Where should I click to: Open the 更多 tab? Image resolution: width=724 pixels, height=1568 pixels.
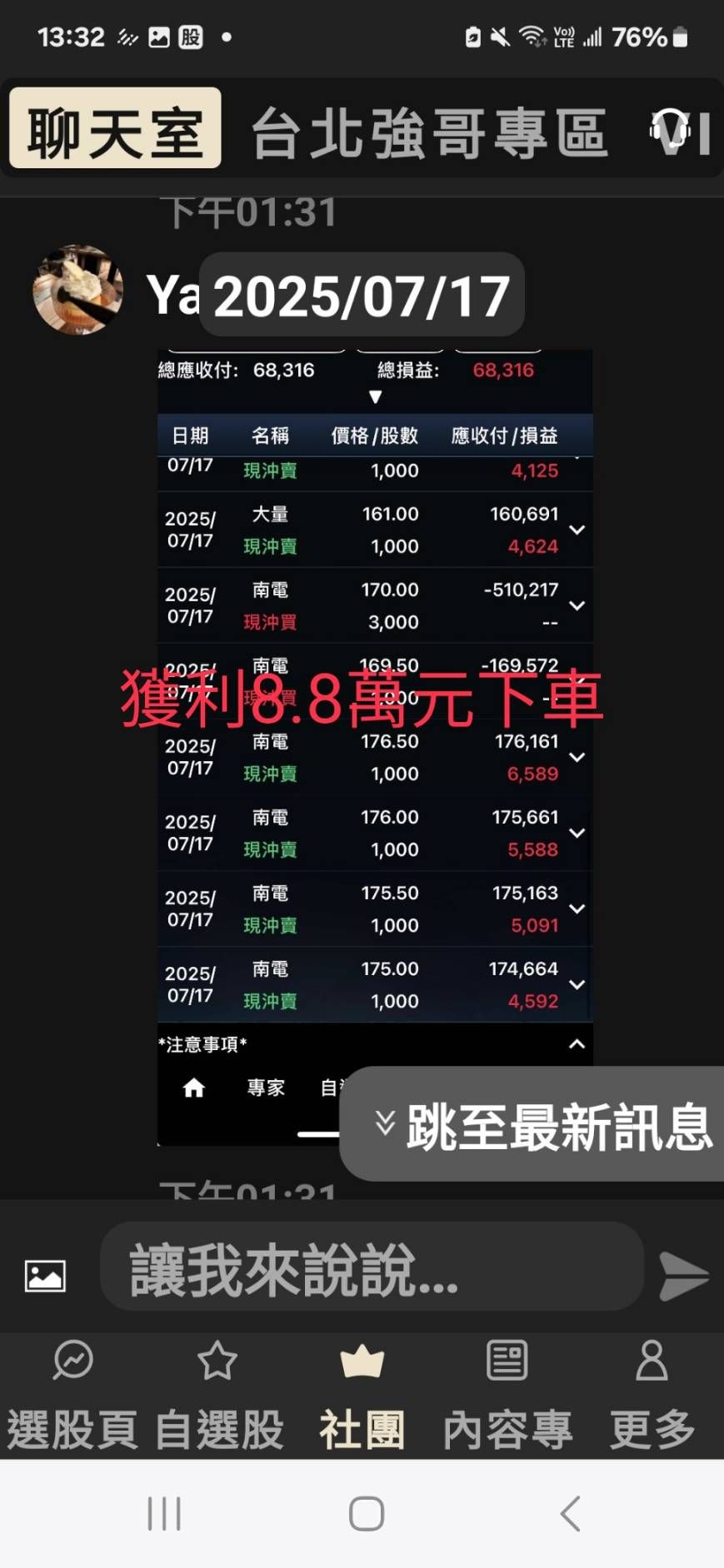[652, 1395]
